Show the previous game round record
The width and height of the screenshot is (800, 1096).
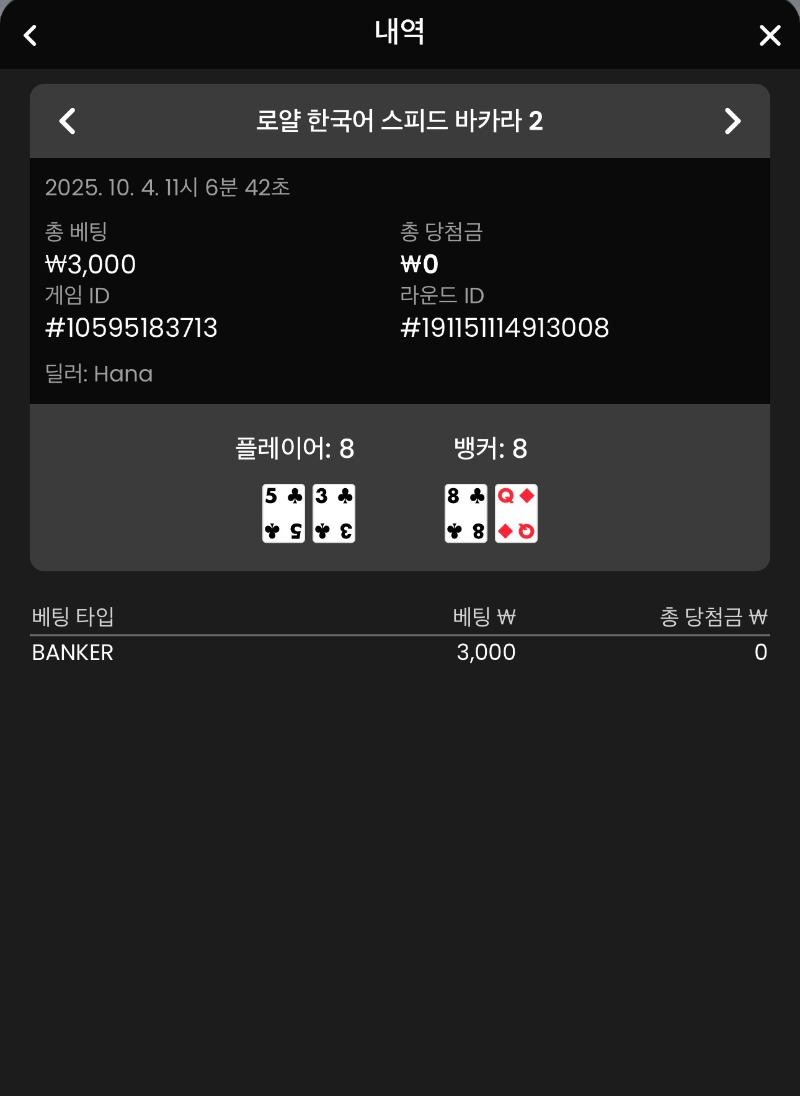(67, 122)
